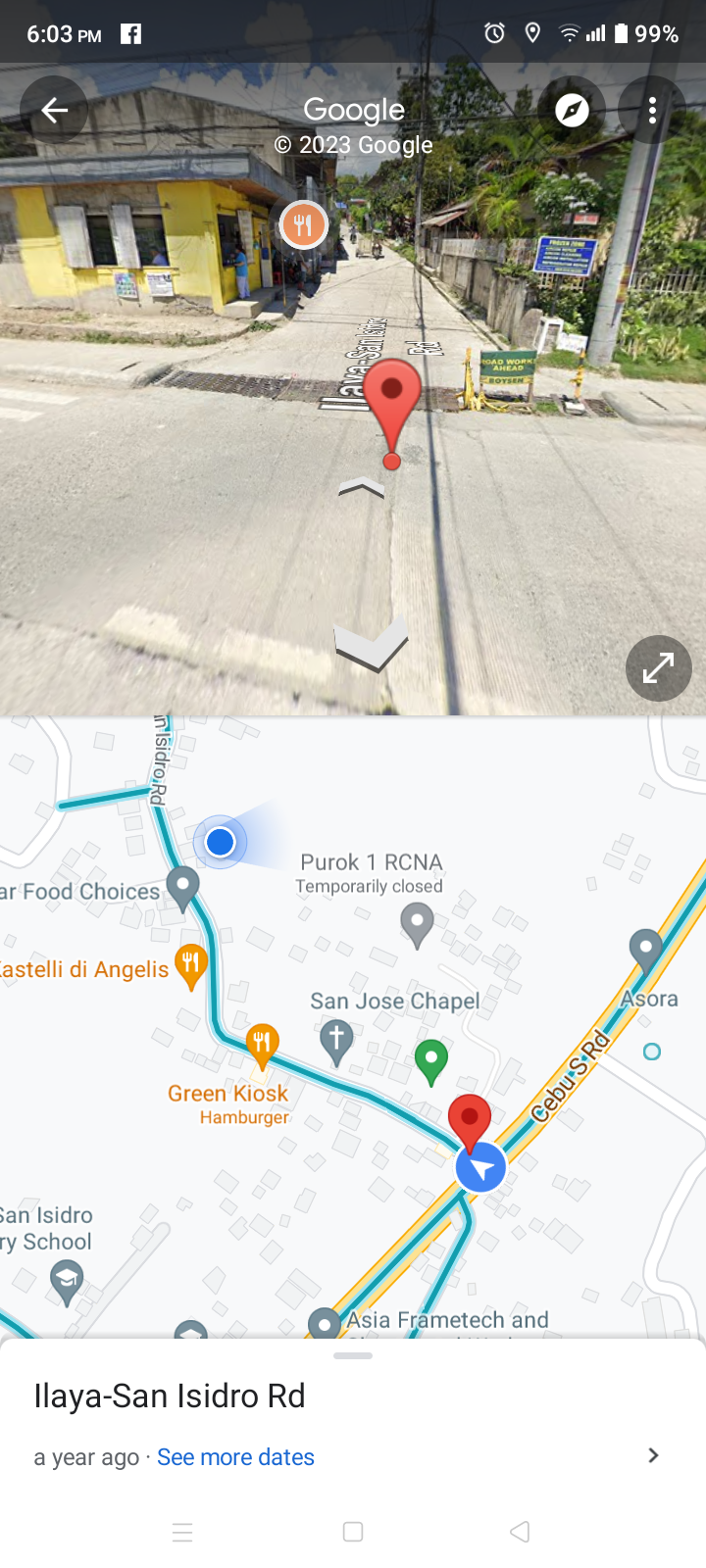Image resolution: width=706 pixels, height=1568 pixels.
Task: Open the three-dot overflow menu
Action: click(x=652, y=111)
